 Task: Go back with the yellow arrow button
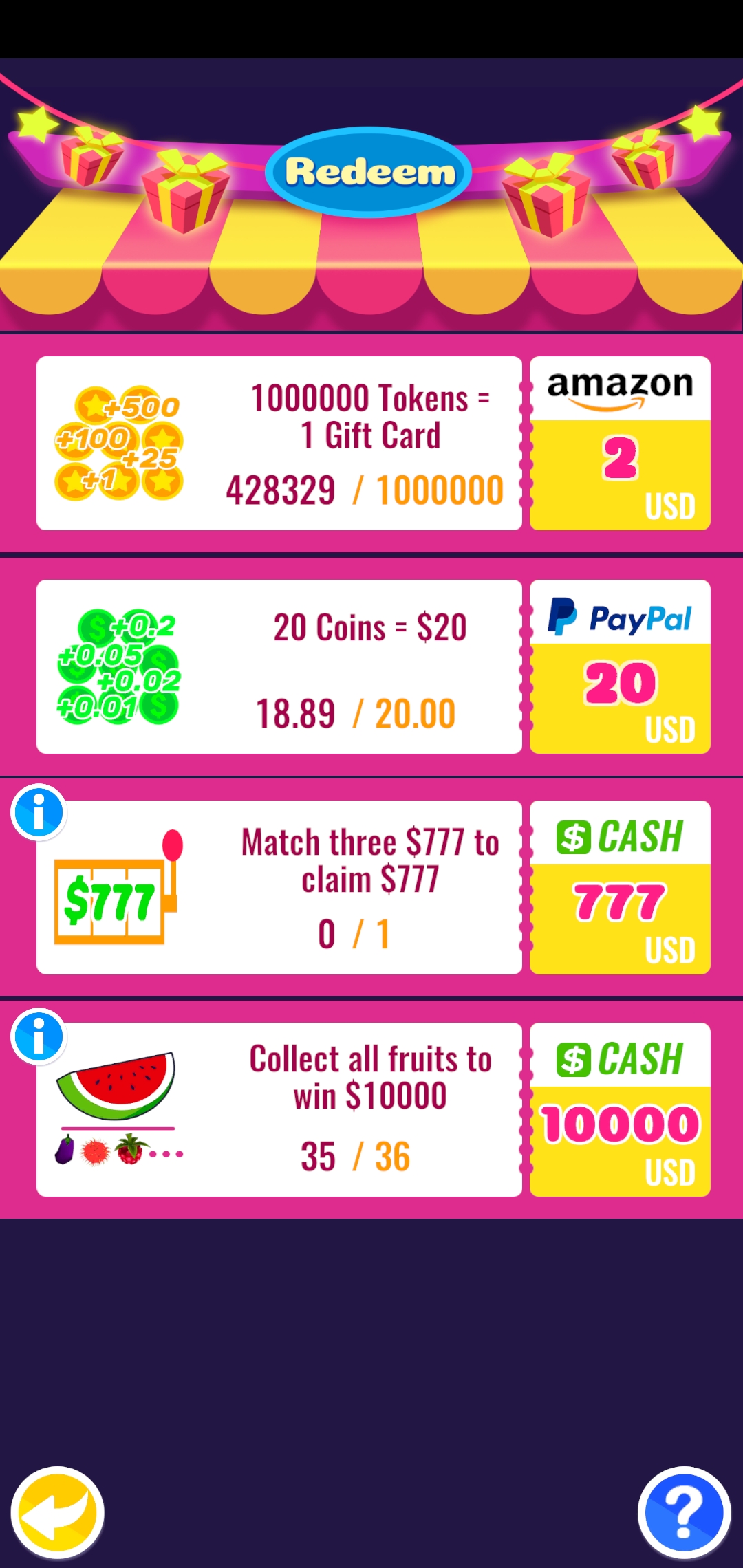[x=57, y=1512]
